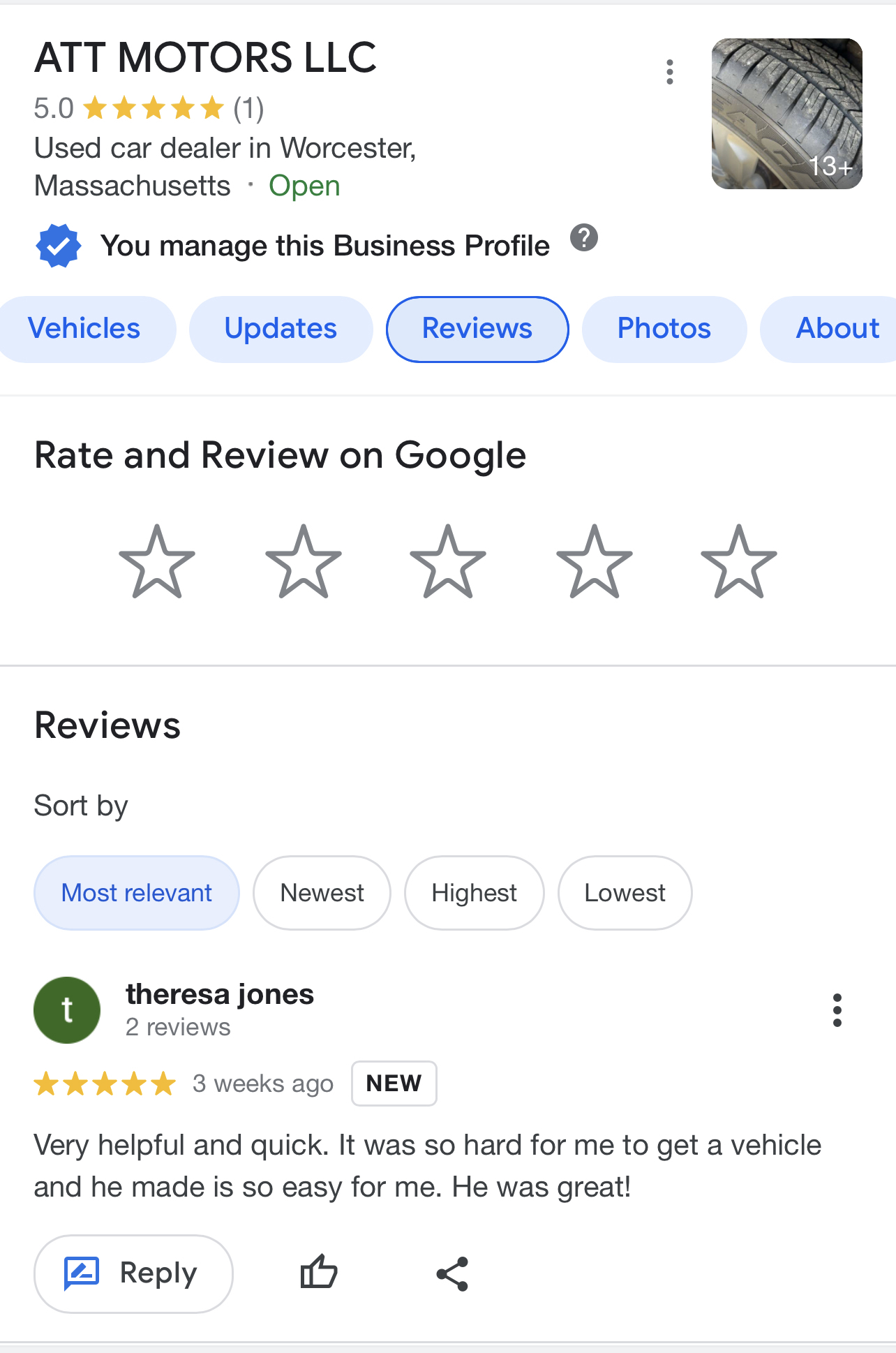Image resolution: width=896 pixels, height=1353 pixels.
Task: Open the business photos thumbnail
Action: [786, 114]
